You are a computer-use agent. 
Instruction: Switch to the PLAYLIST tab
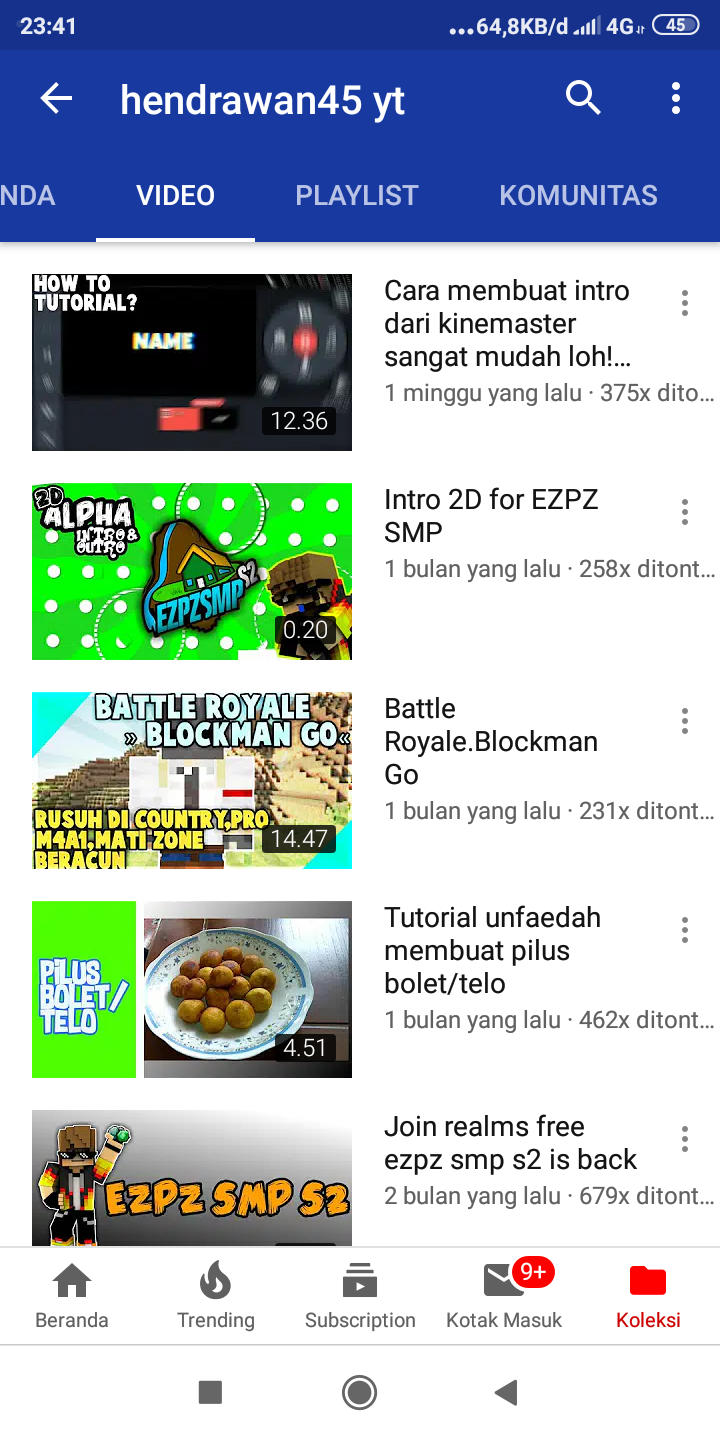tap(357, 195)
